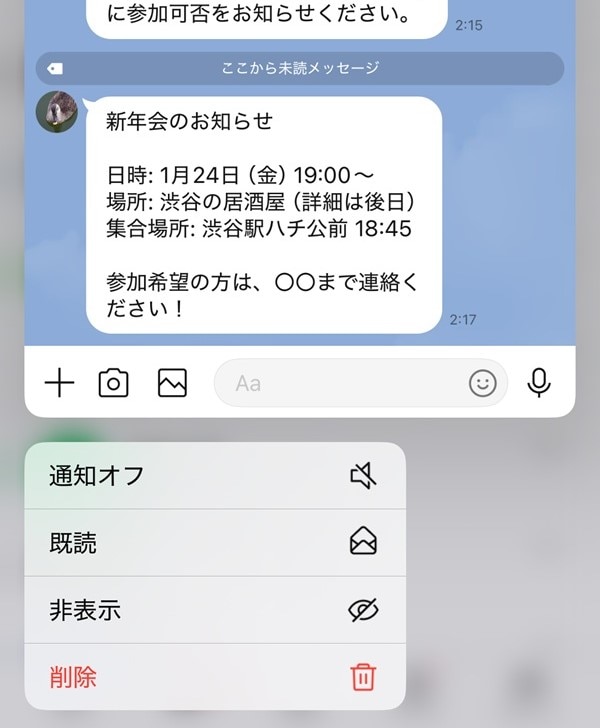Mark the chat as read with 既読

click(214, 543)
